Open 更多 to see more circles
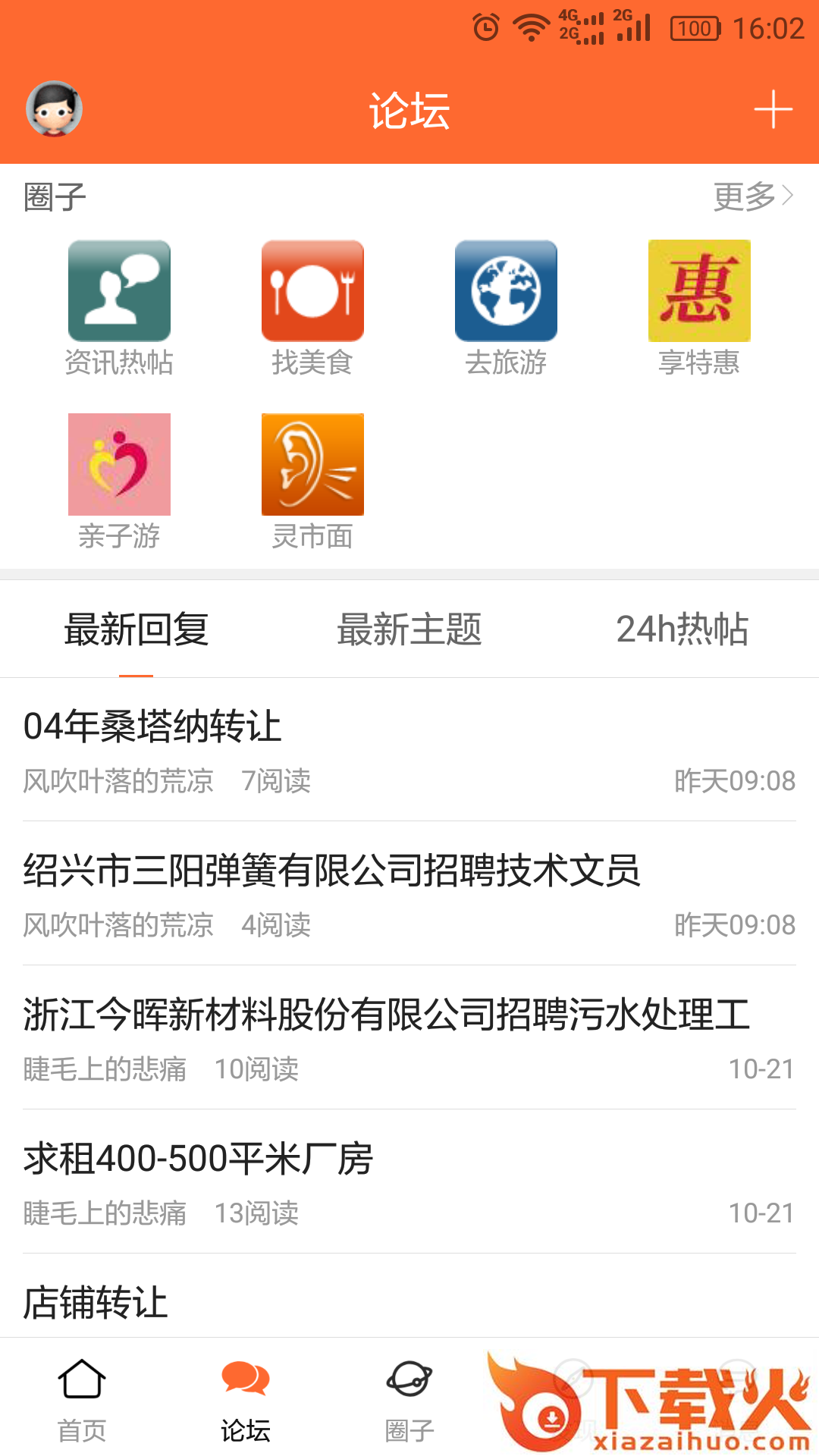Image resolution: width=819 pixels, height=1456 pixels. (752, 196)
